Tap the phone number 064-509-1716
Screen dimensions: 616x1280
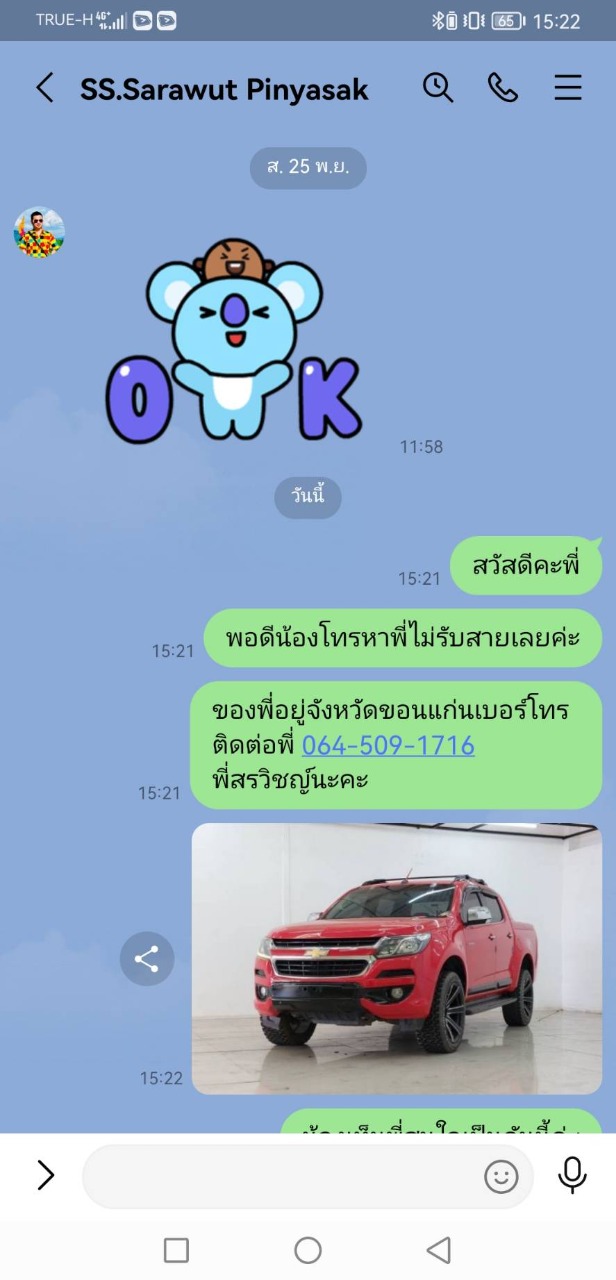[388, 745]
